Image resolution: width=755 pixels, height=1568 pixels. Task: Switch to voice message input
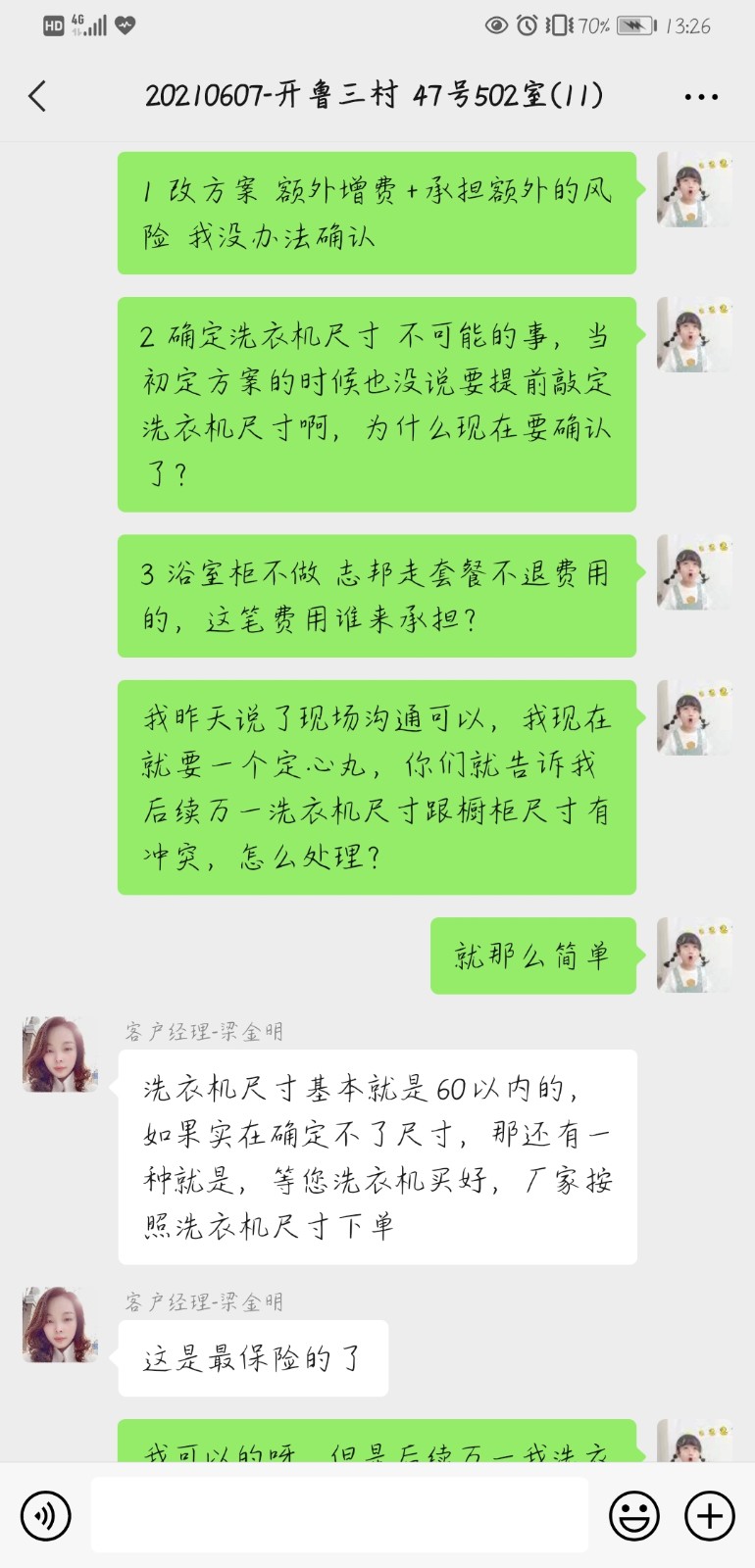tap(45, 1516)
